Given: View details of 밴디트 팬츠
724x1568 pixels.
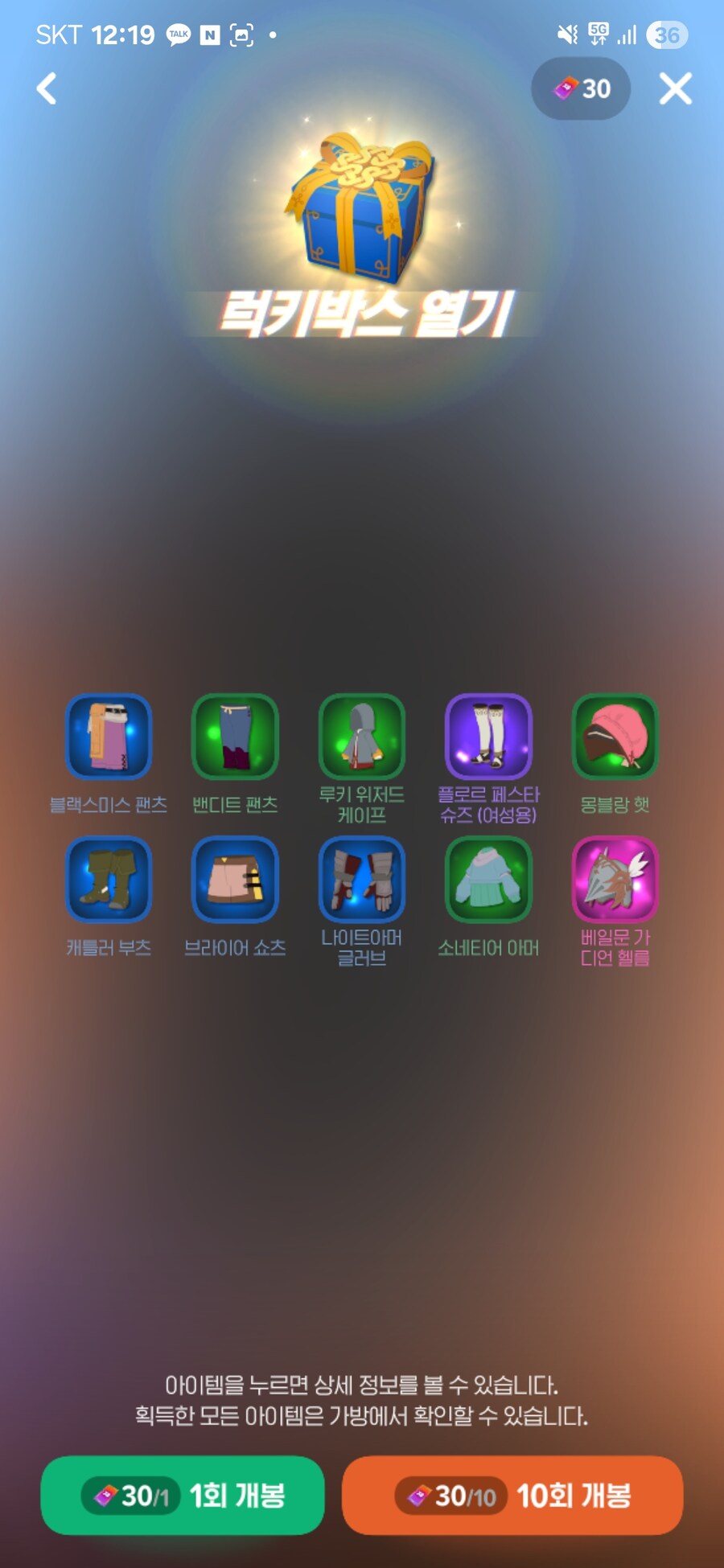Looking at the screenshot, I should (235, 737).
